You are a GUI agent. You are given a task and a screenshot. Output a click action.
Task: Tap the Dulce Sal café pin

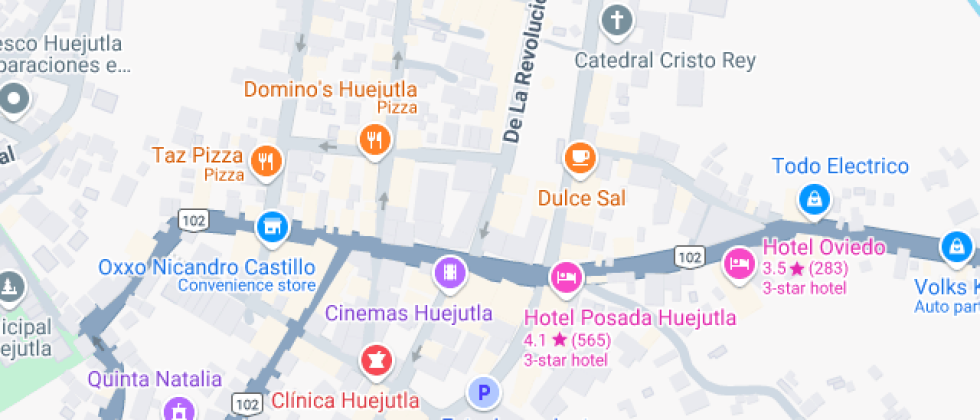[580, 157]
